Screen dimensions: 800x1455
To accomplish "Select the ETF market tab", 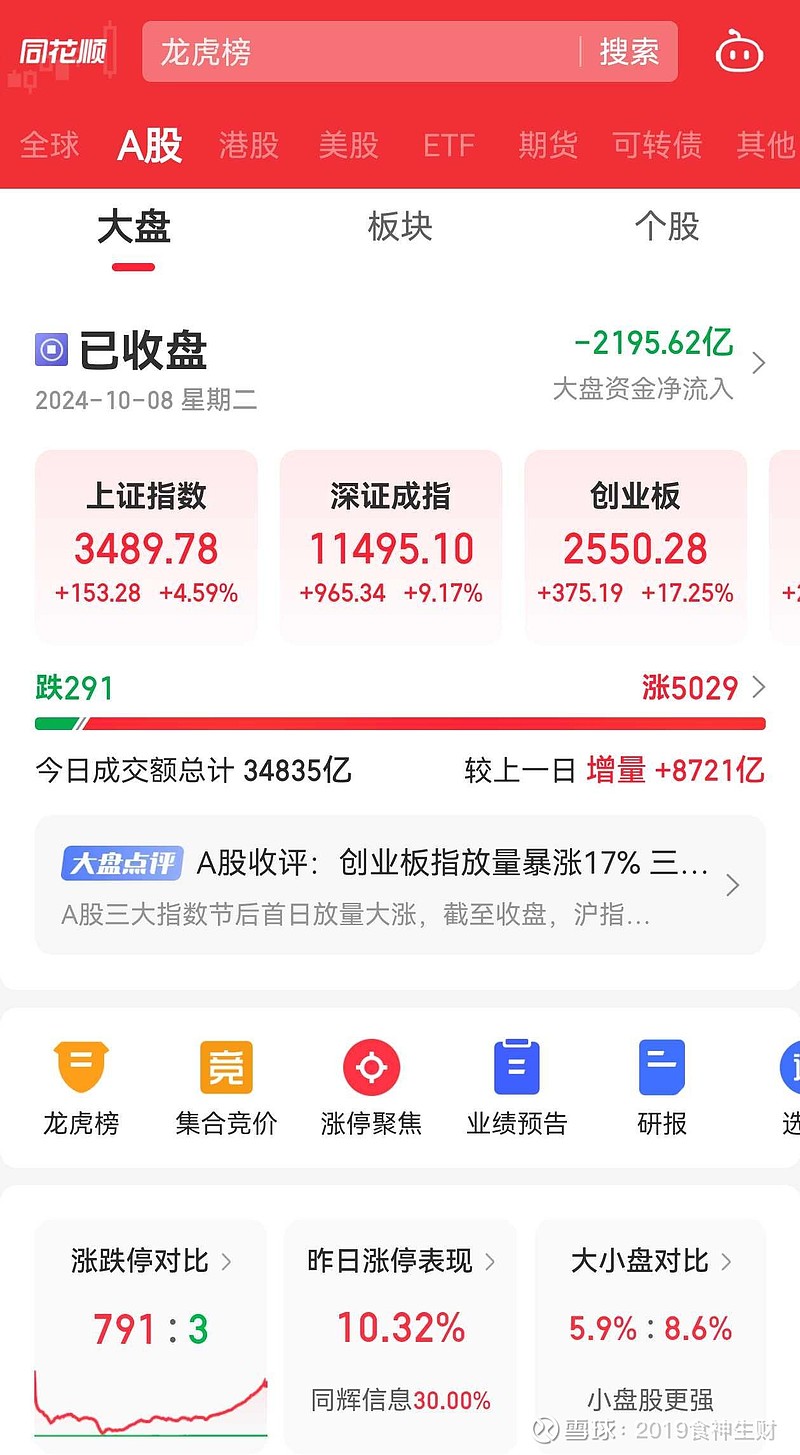I will tap(448, 145).
